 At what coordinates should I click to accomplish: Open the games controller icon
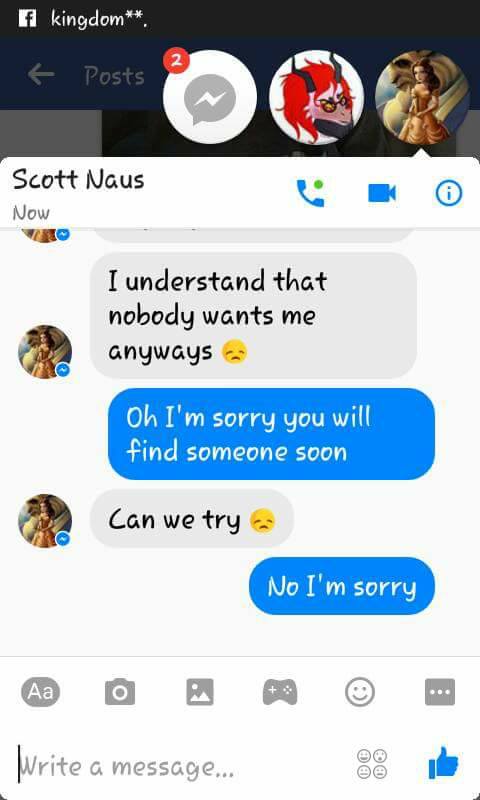click(x=280, y=692)
